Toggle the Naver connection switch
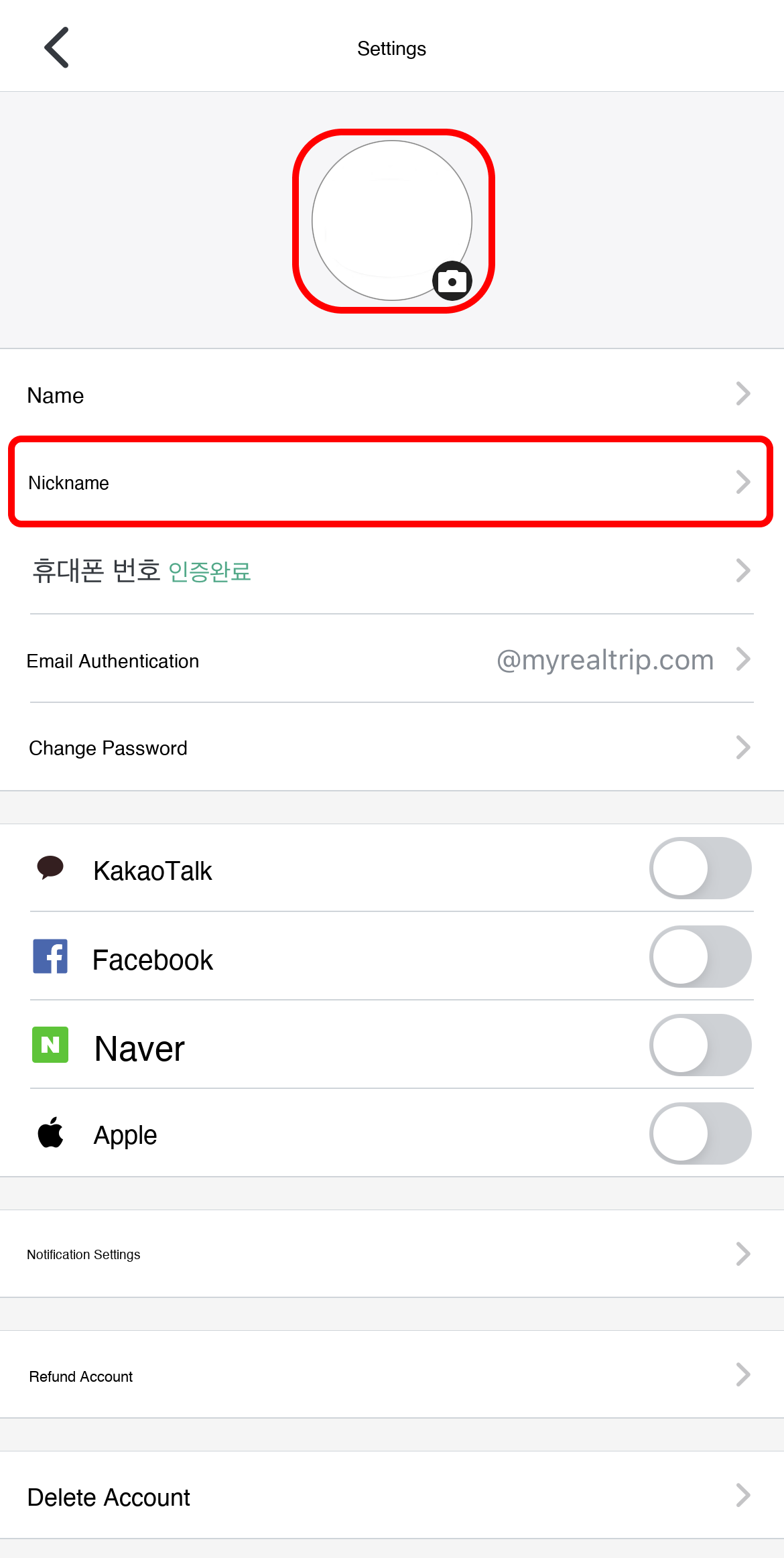784x1558 pixels. coord(700,1045)
